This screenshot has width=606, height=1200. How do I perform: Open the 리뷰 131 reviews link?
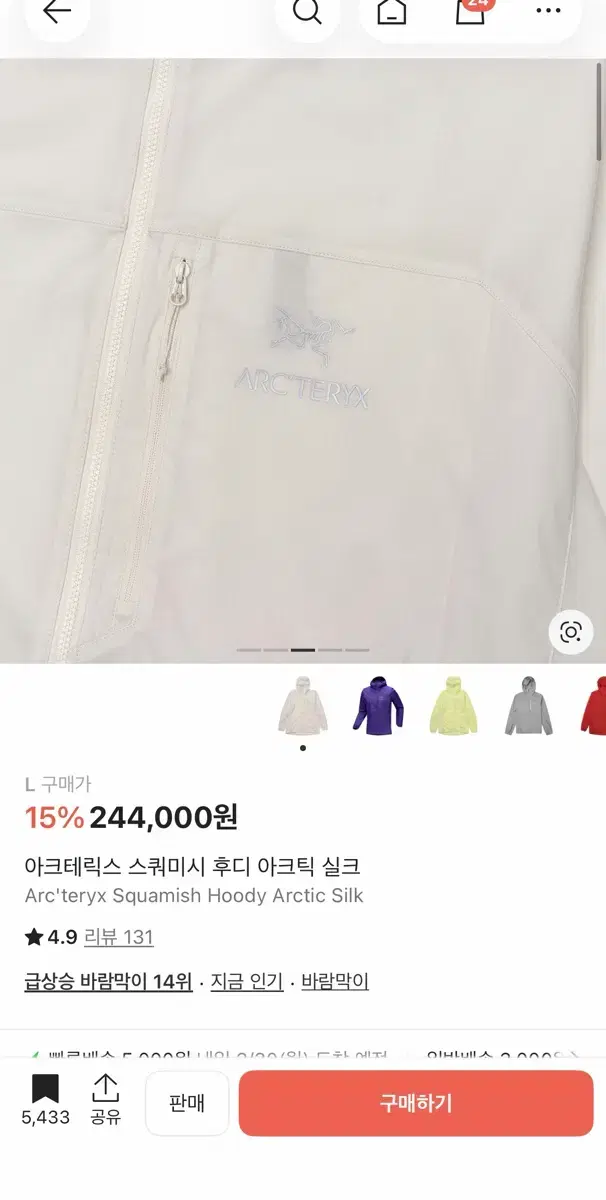pos(119,937)
